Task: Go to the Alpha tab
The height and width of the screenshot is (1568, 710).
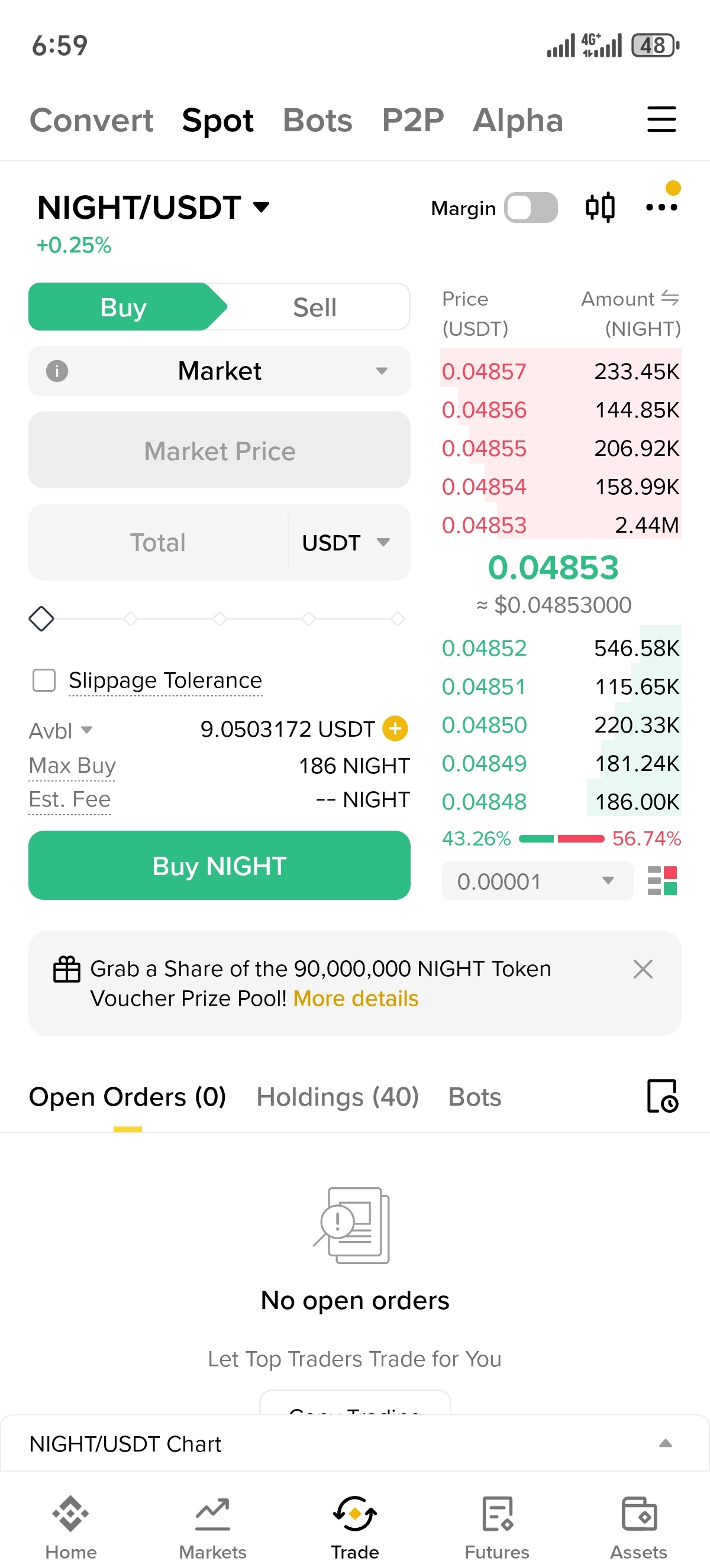Action: tap(518, 121)
